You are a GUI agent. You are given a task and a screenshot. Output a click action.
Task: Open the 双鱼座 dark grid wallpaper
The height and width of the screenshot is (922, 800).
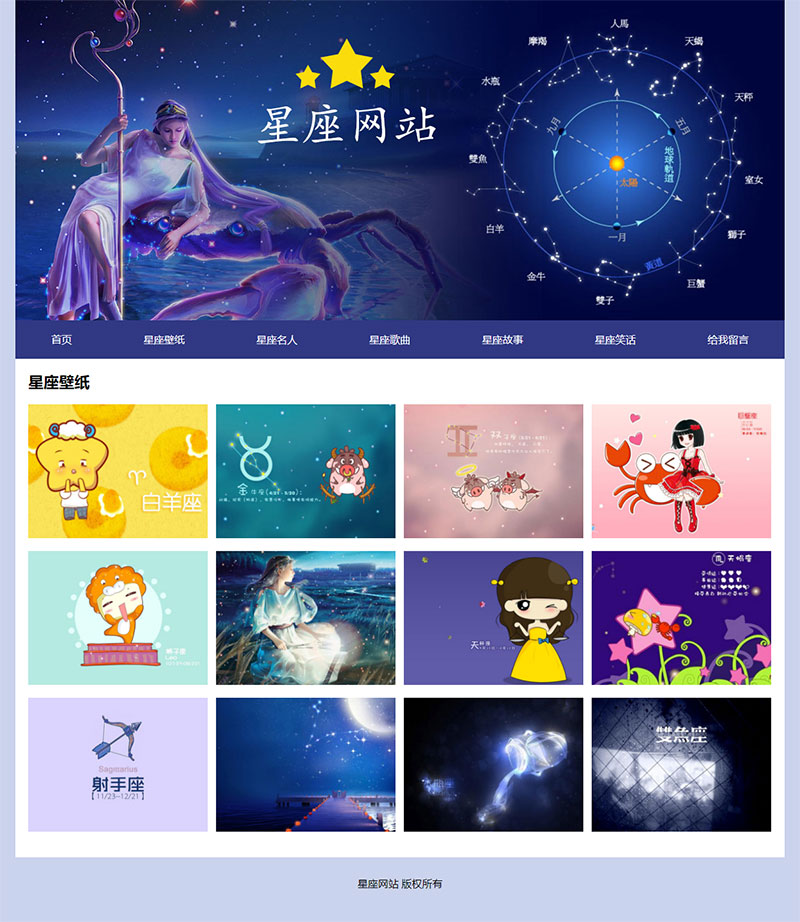coord(681,765)
